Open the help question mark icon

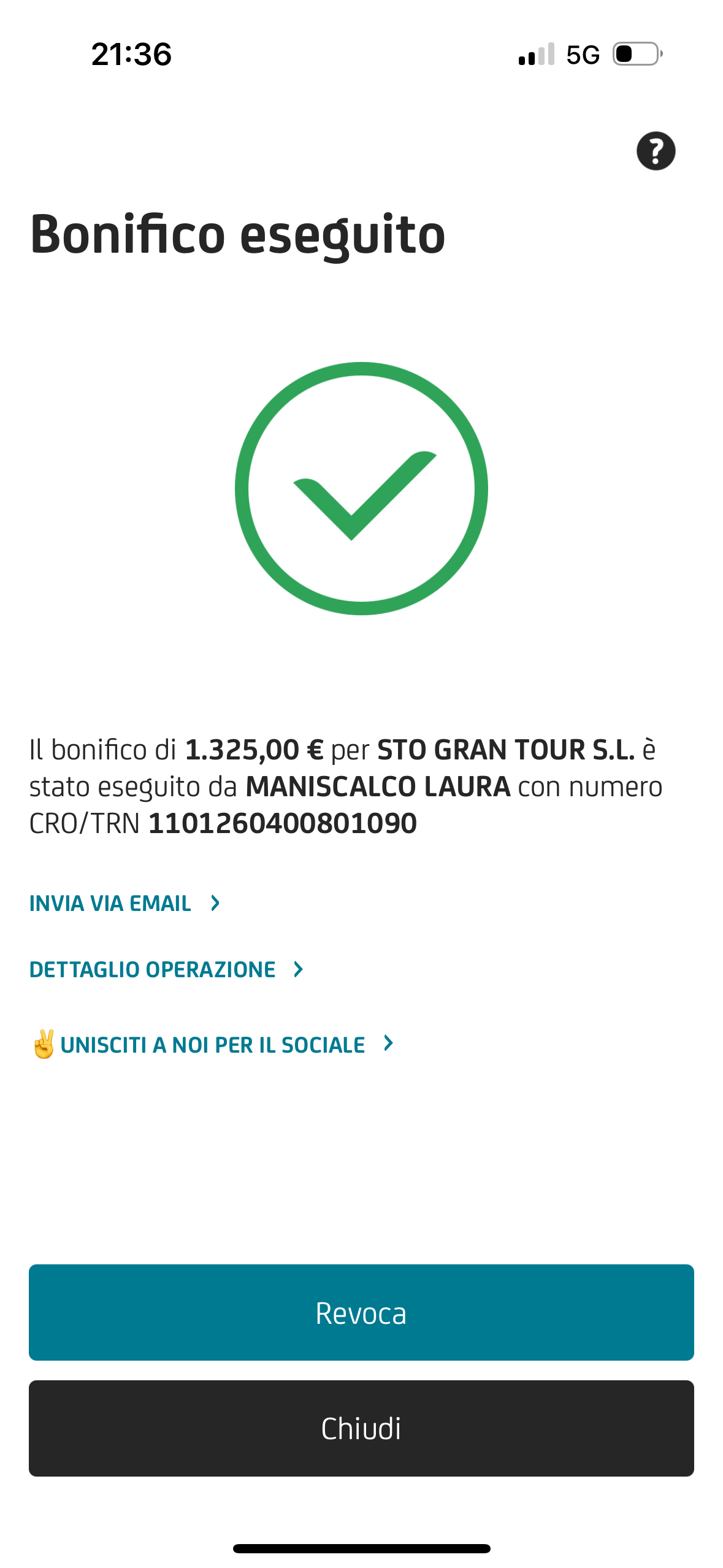click(x=656, y=151)
